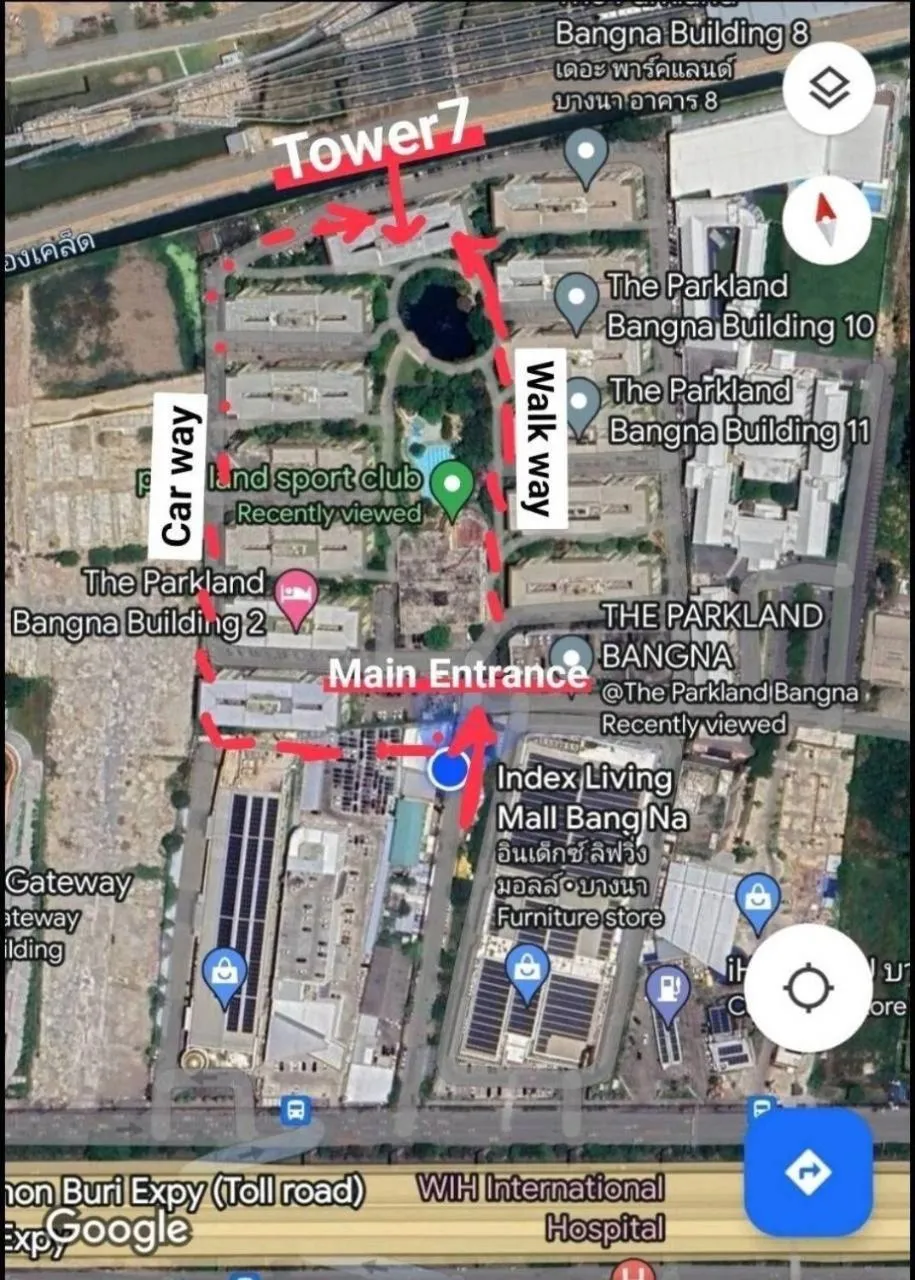915x1280 pixels.
Task: Center the map on my location
Action: click(807, 988)
